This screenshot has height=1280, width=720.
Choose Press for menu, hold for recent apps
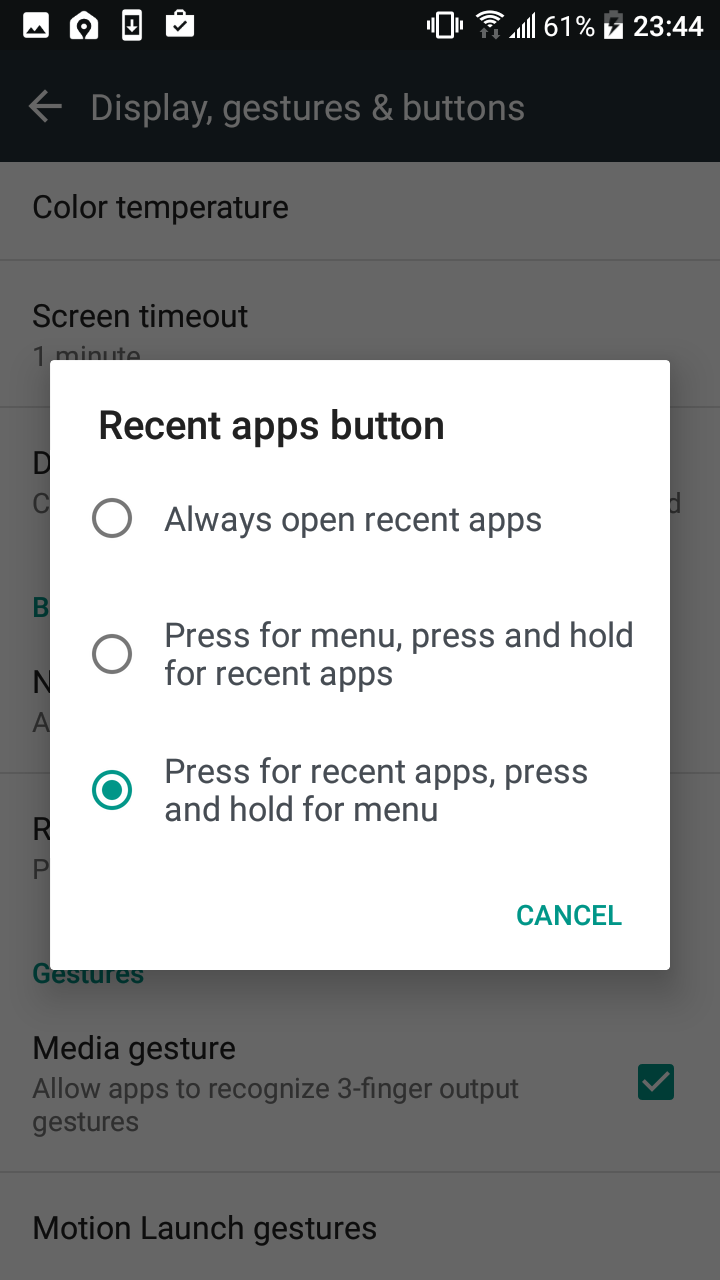(360, 655)
